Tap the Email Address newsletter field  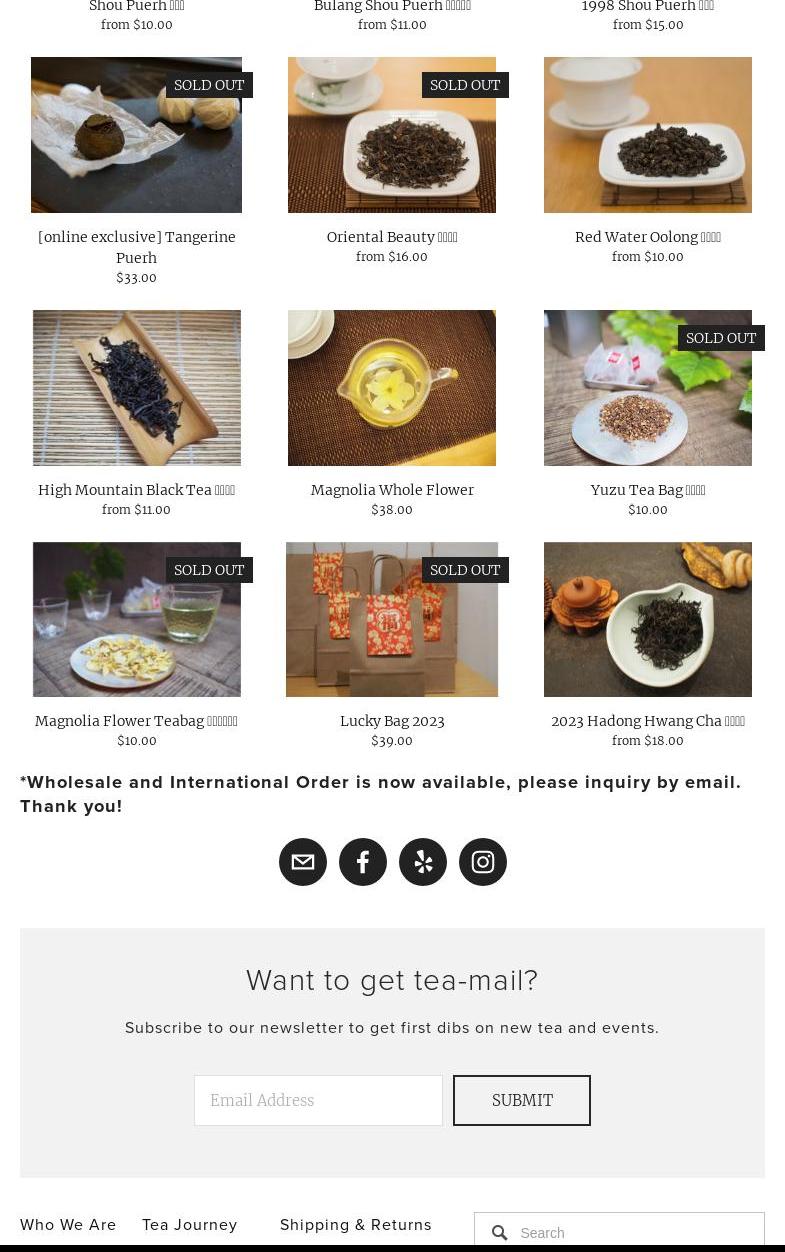tap(318, 1100)
